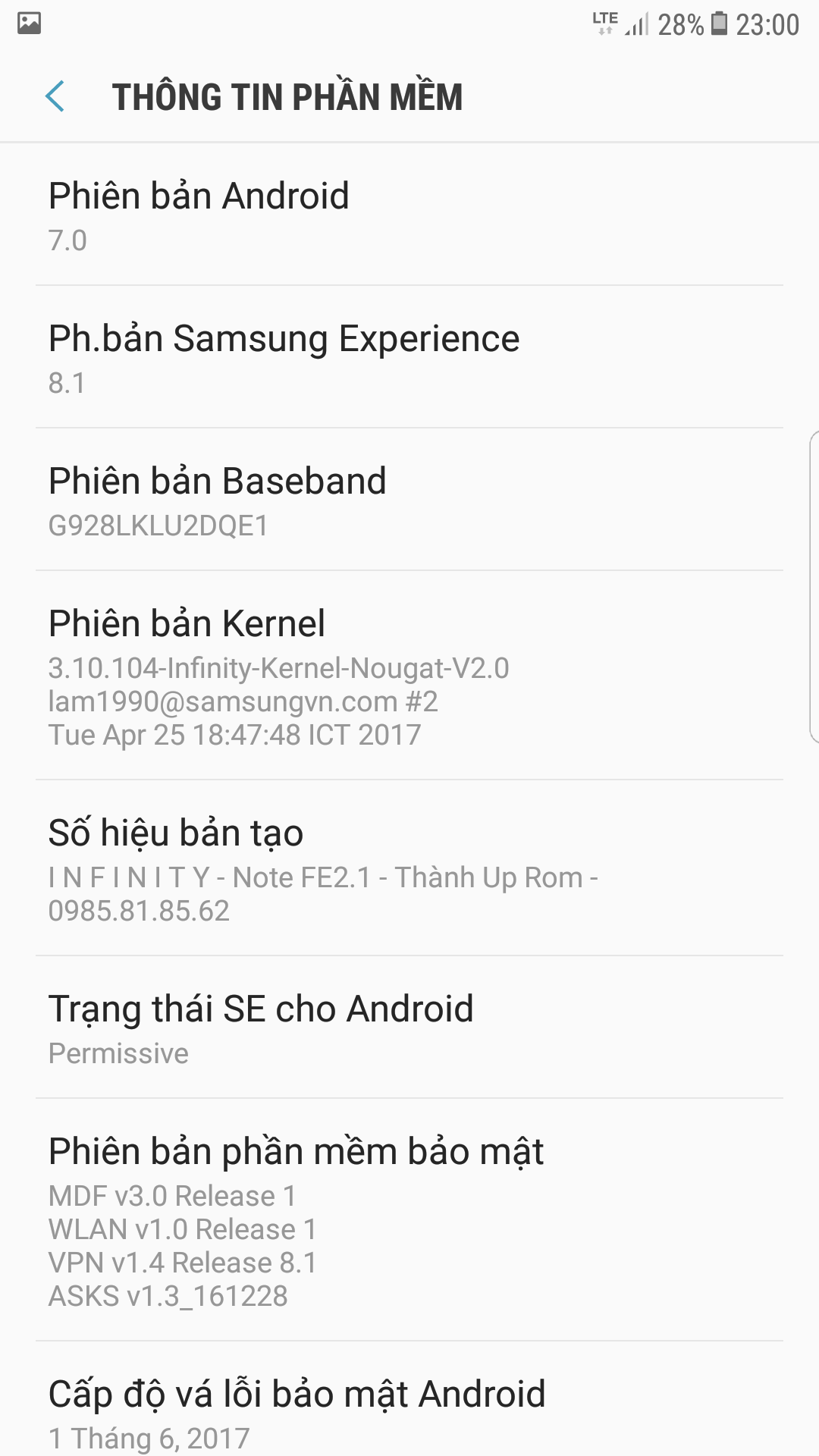Screen dimensions: 819x1456
Task: Open Phiên bản phần mềm bảo mật
Action: 409,1220
